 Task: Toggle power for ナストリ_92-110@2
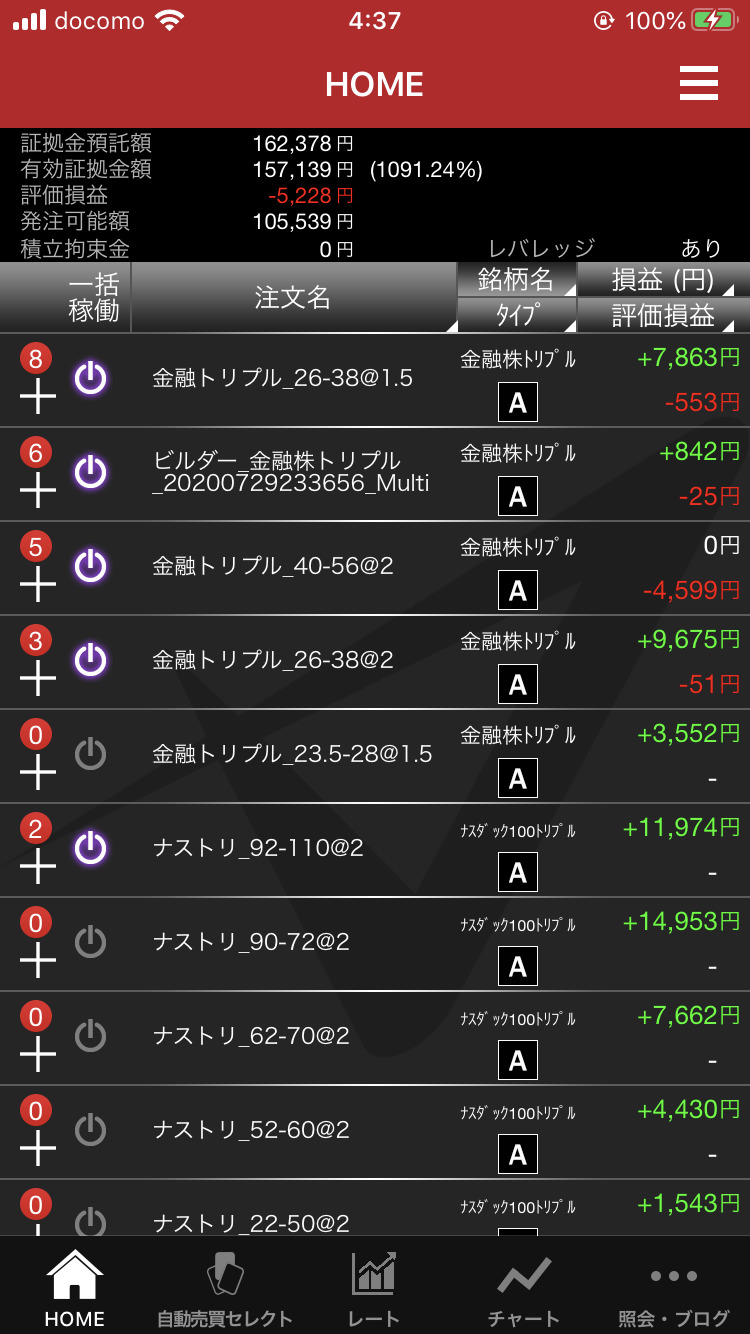[x=91, y=848]
